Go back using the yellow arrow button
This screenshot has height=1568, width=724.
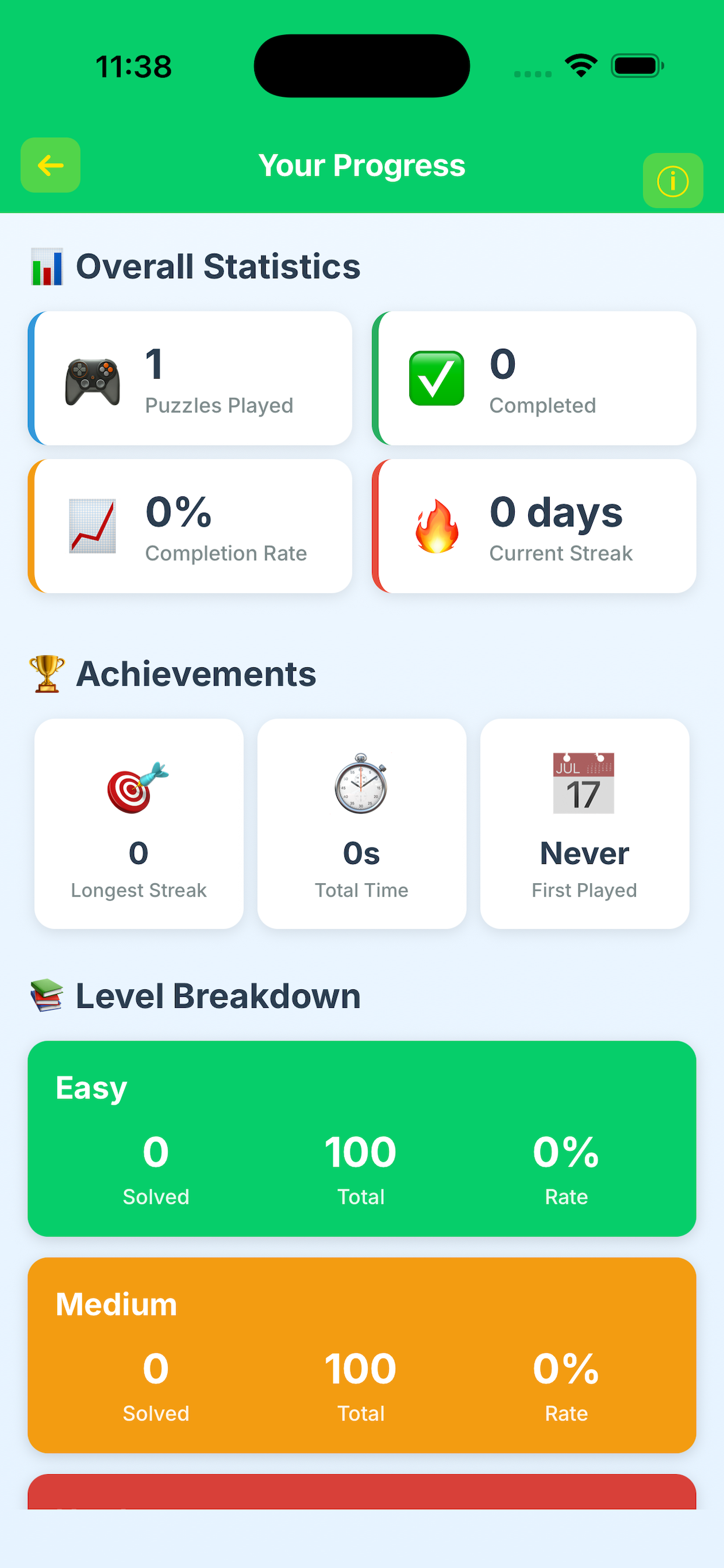(51, 165)
